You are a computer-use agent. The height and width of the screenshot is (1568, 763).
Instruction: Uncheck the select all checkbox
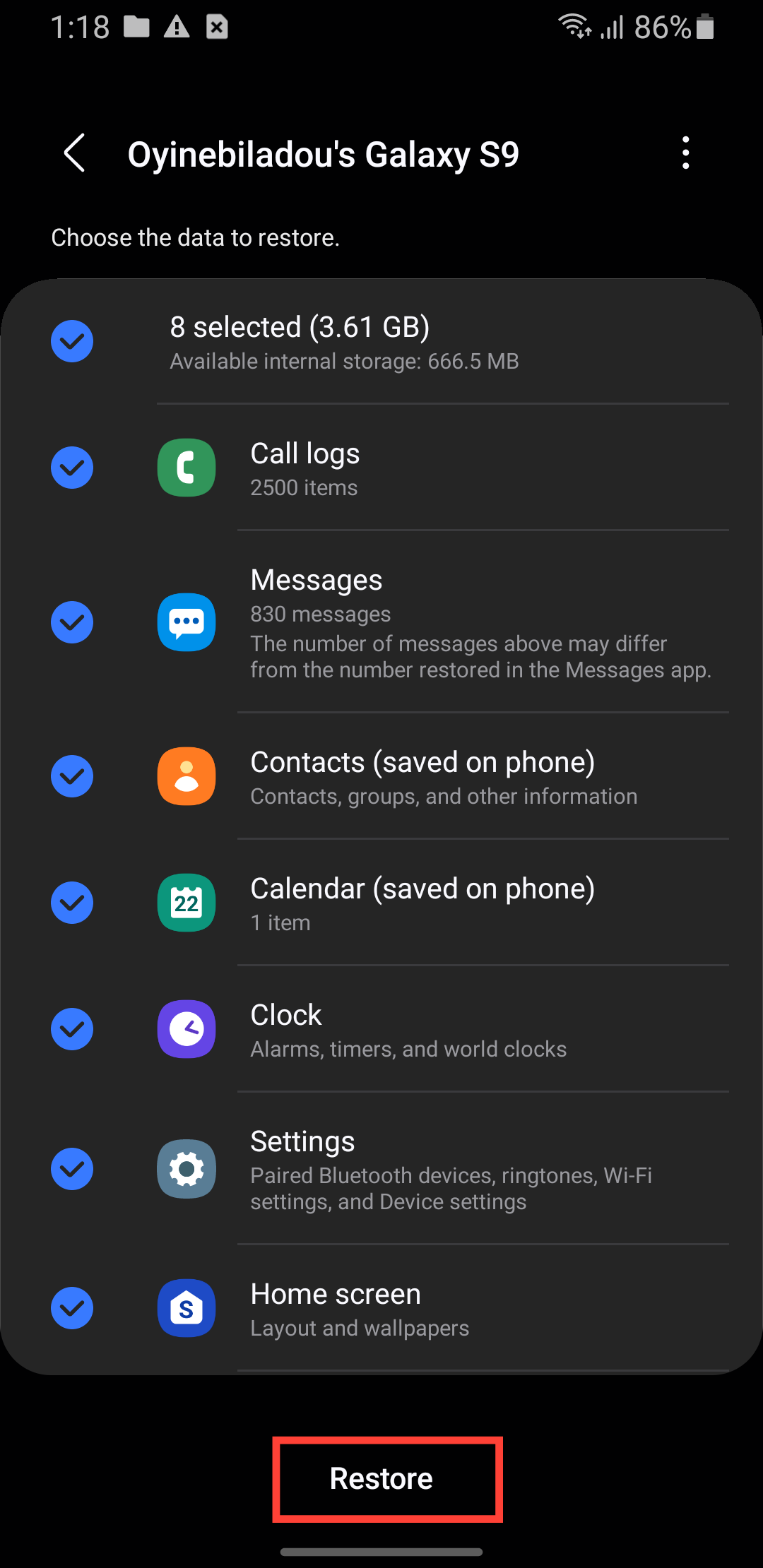pos(72,341)
